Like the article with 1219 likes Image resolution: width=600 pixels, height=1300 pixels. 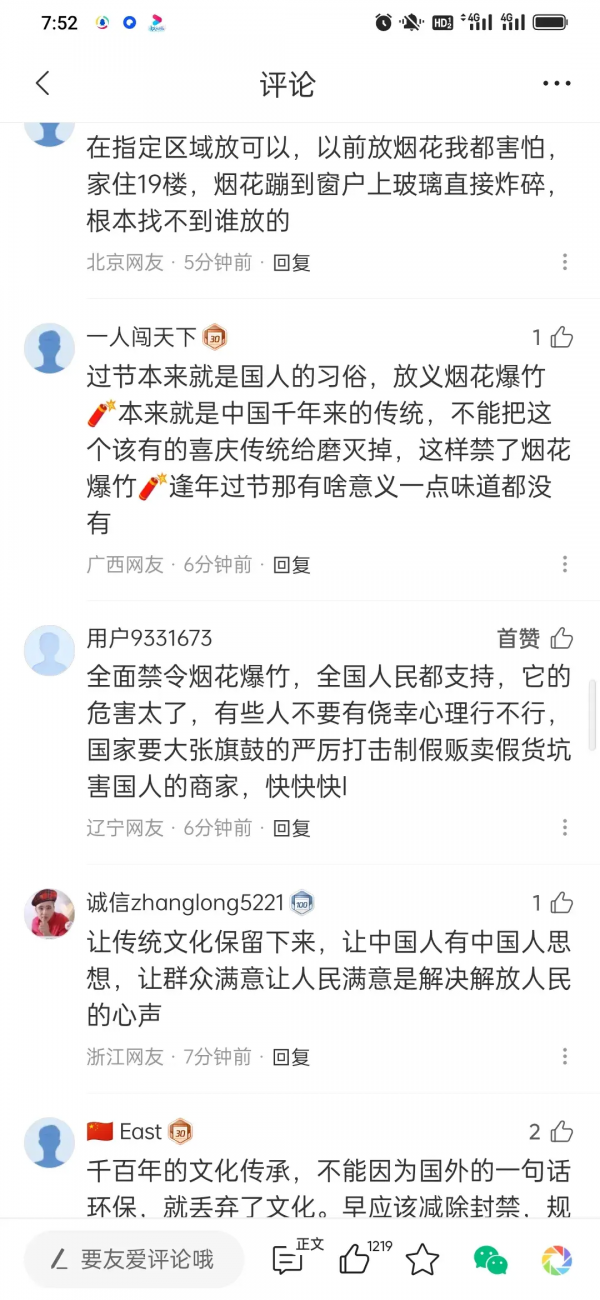(x=356, y=1259)
